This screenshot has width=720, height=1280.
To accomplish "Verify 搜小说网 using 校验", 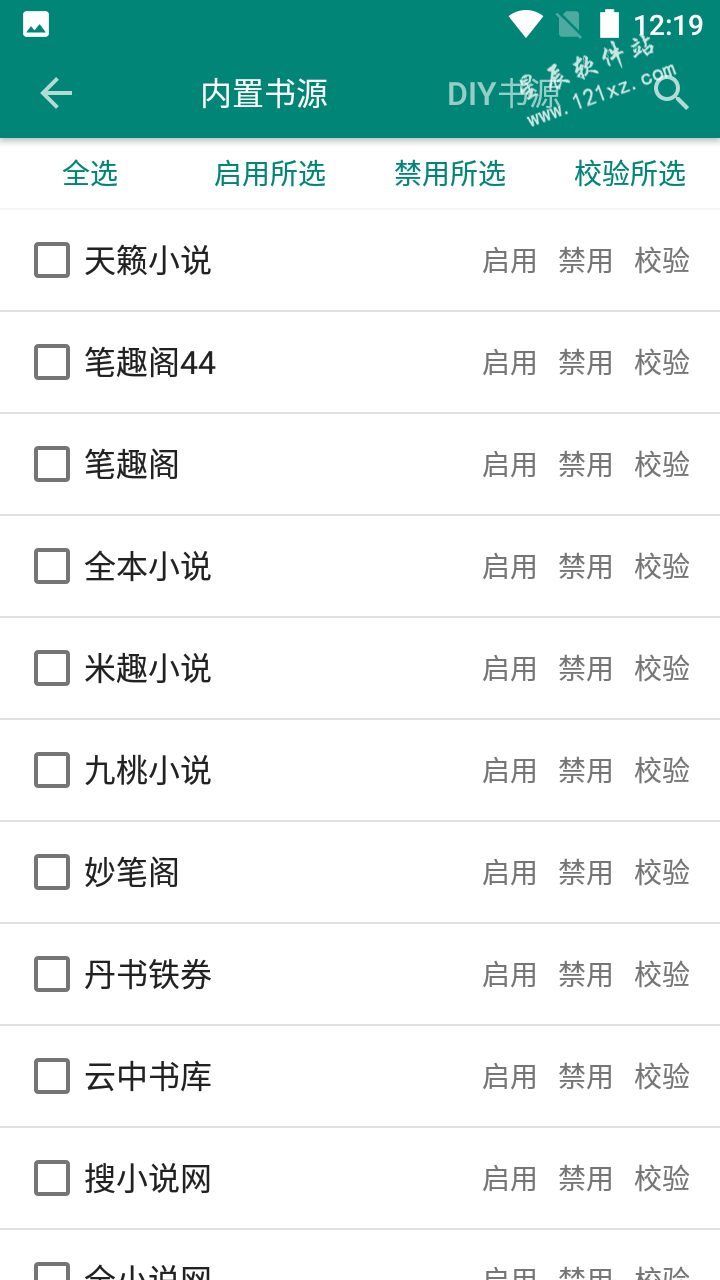I will pos(662,1179).
